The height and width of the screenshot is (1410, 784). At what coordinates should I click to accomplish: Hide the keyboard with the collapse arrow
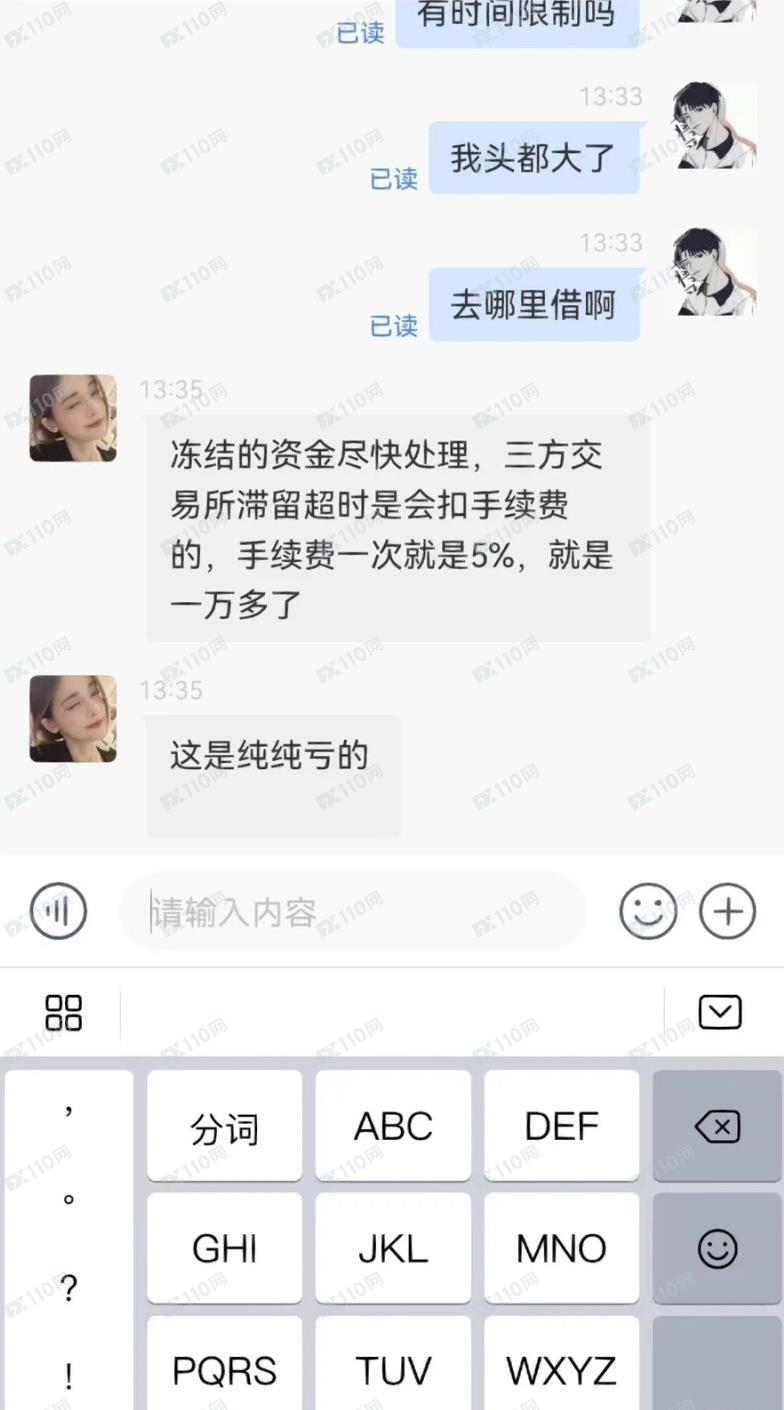tap(720, 1012)
